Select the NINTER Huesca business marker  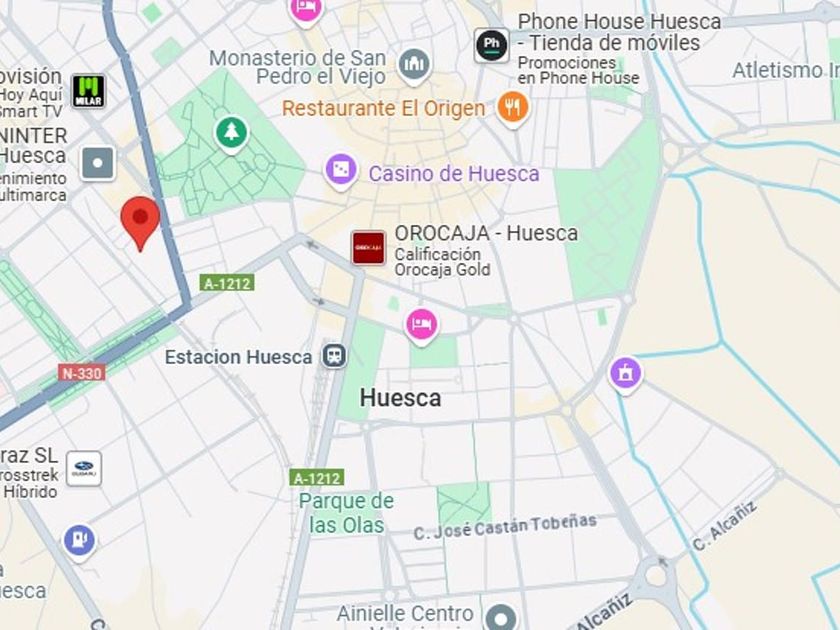tap(98, 163)
